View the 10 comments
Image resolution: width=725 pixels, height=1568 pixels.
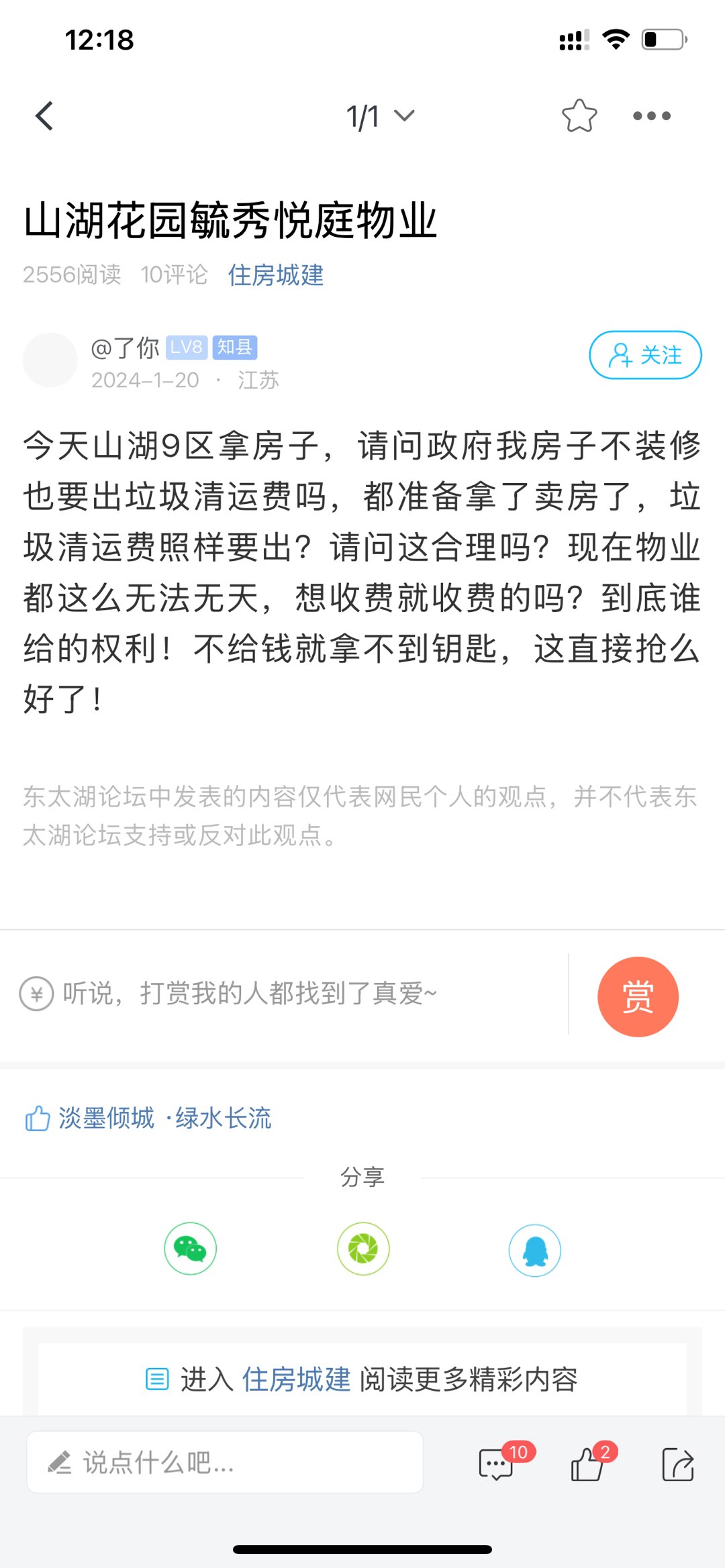498,1463
